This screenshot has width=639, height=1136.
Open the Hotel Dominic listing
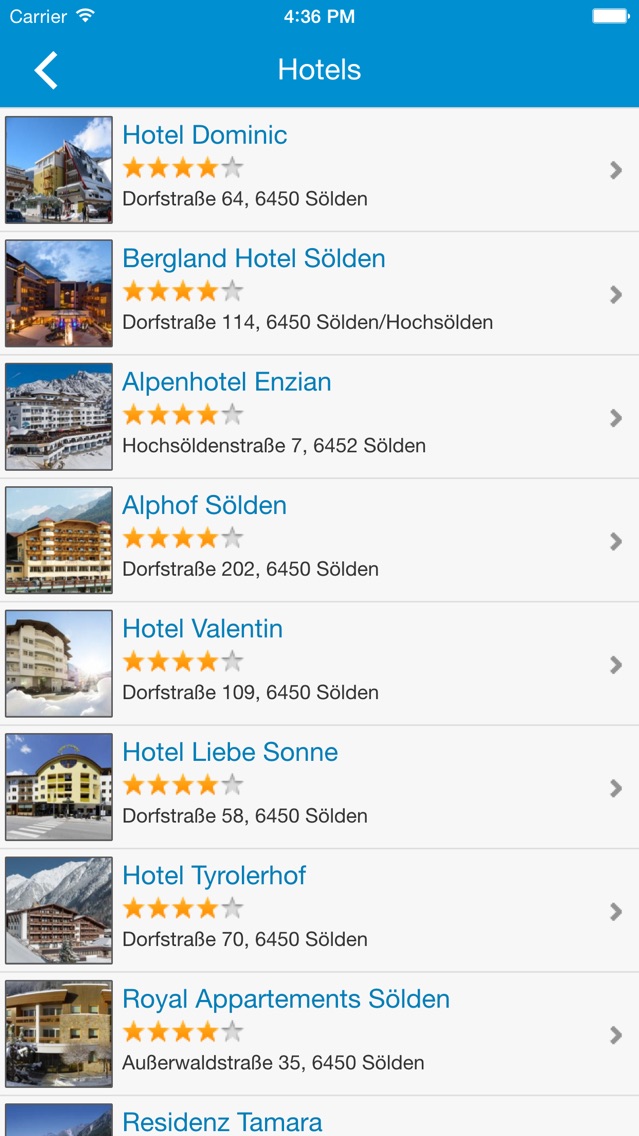(x=320, y=170)
